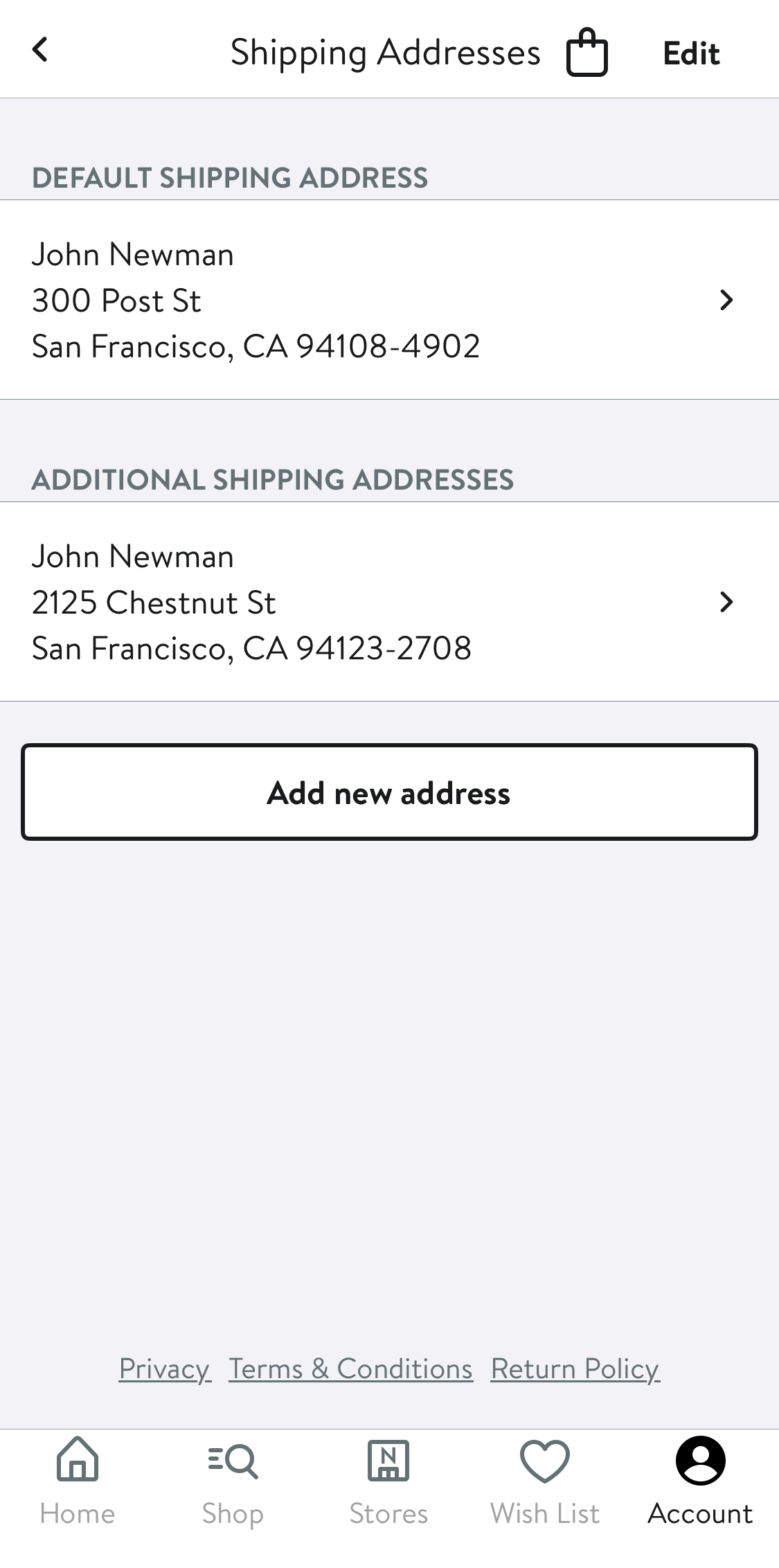Tap the Shipping Addresses title
Viewport: 779px width, 1568px height.
click(x=385, y=51)
